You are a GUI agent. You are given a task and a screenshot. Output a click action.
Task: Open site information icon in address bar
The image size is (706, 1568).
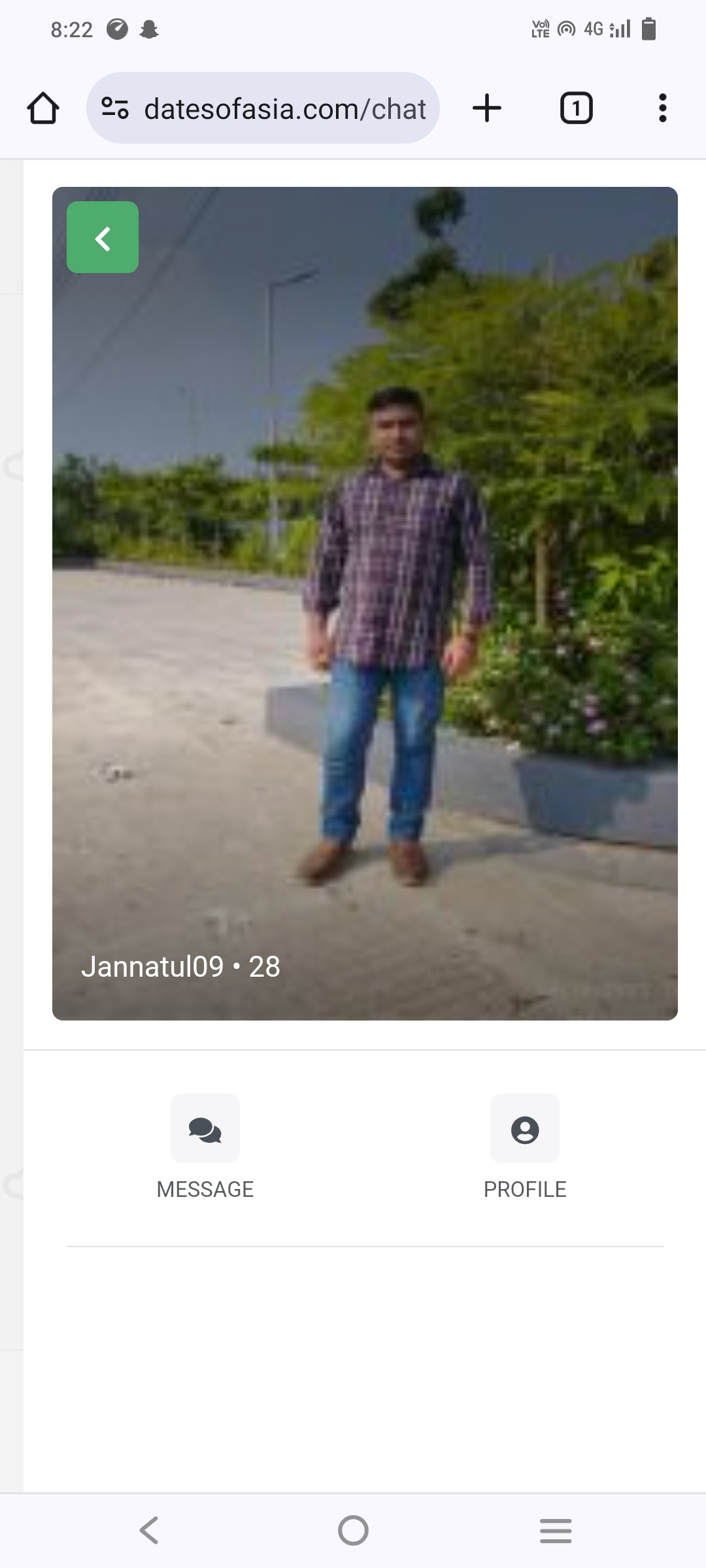[115, 108]
